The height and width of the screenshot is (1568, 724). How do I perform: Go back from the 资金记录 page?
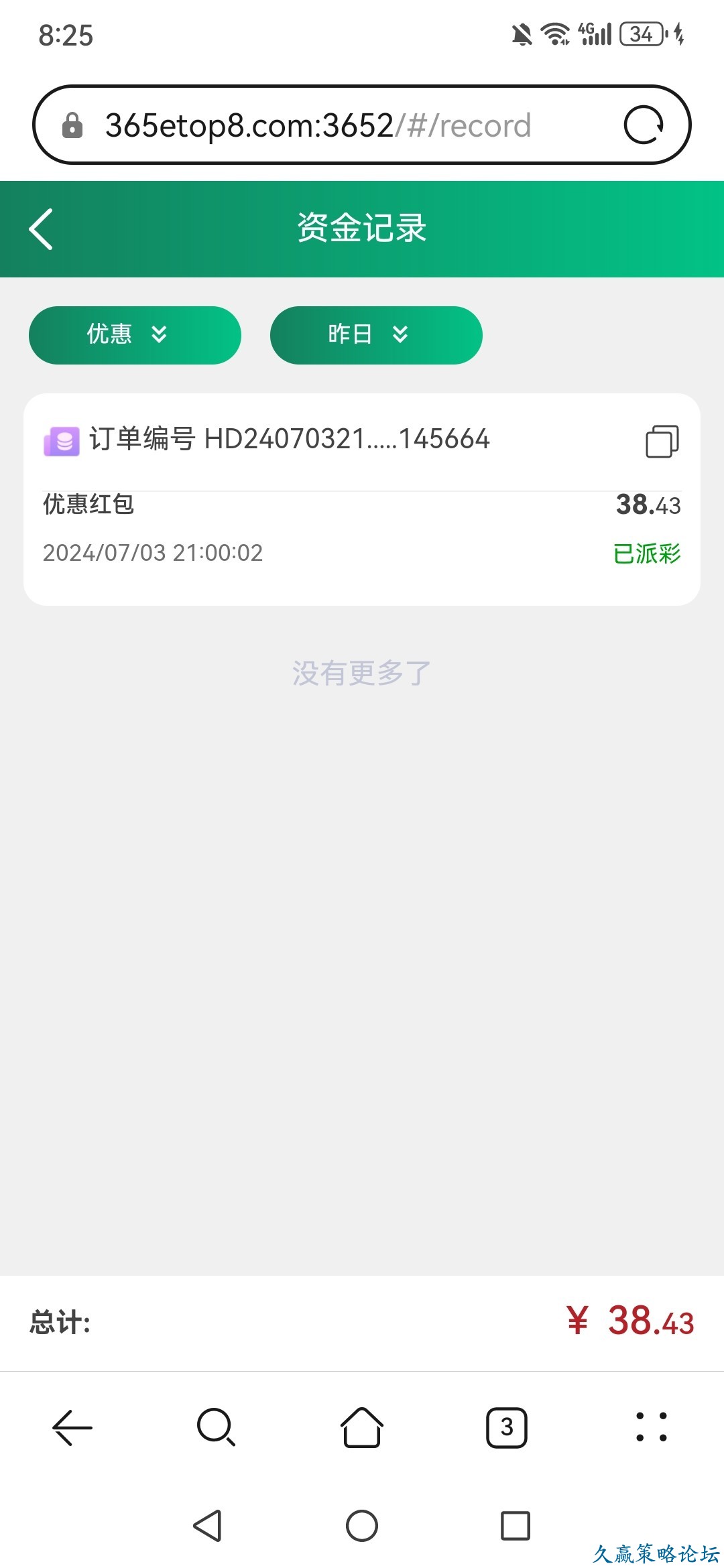(42, 229)
